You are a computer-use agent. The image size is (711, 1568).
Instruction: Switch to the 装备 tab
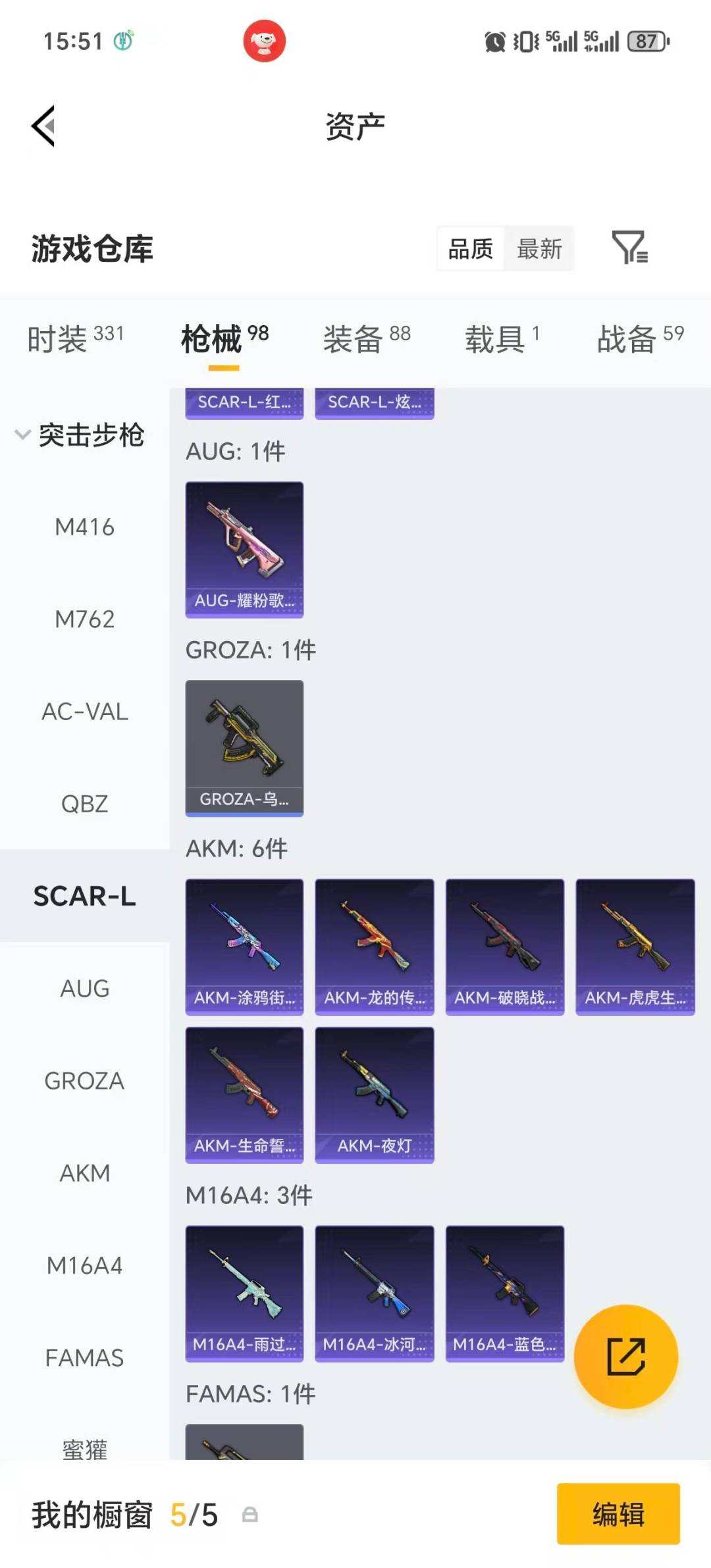point(366,339)
